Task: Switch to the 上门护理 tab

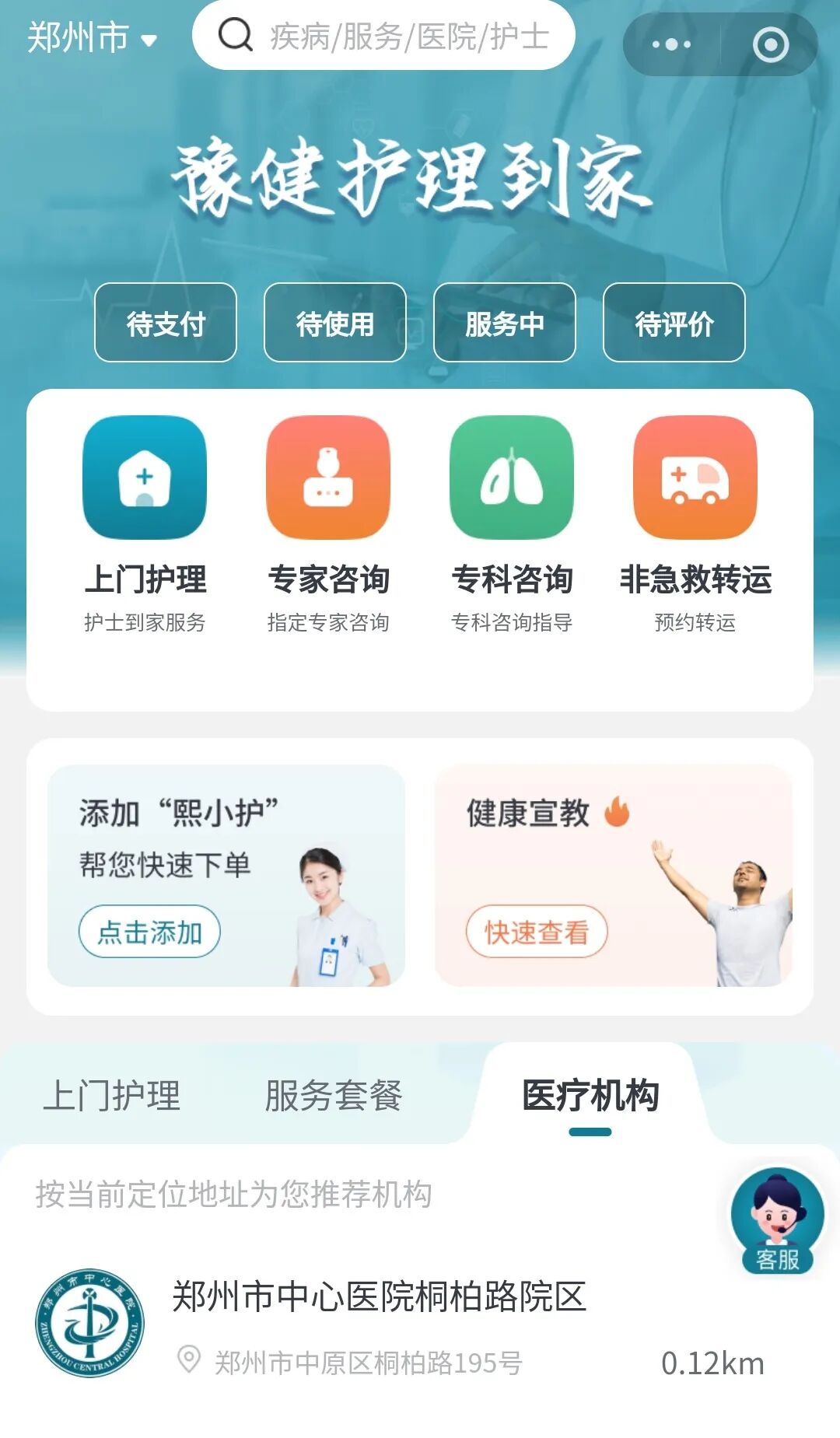Action: [x=112, y=1095]
